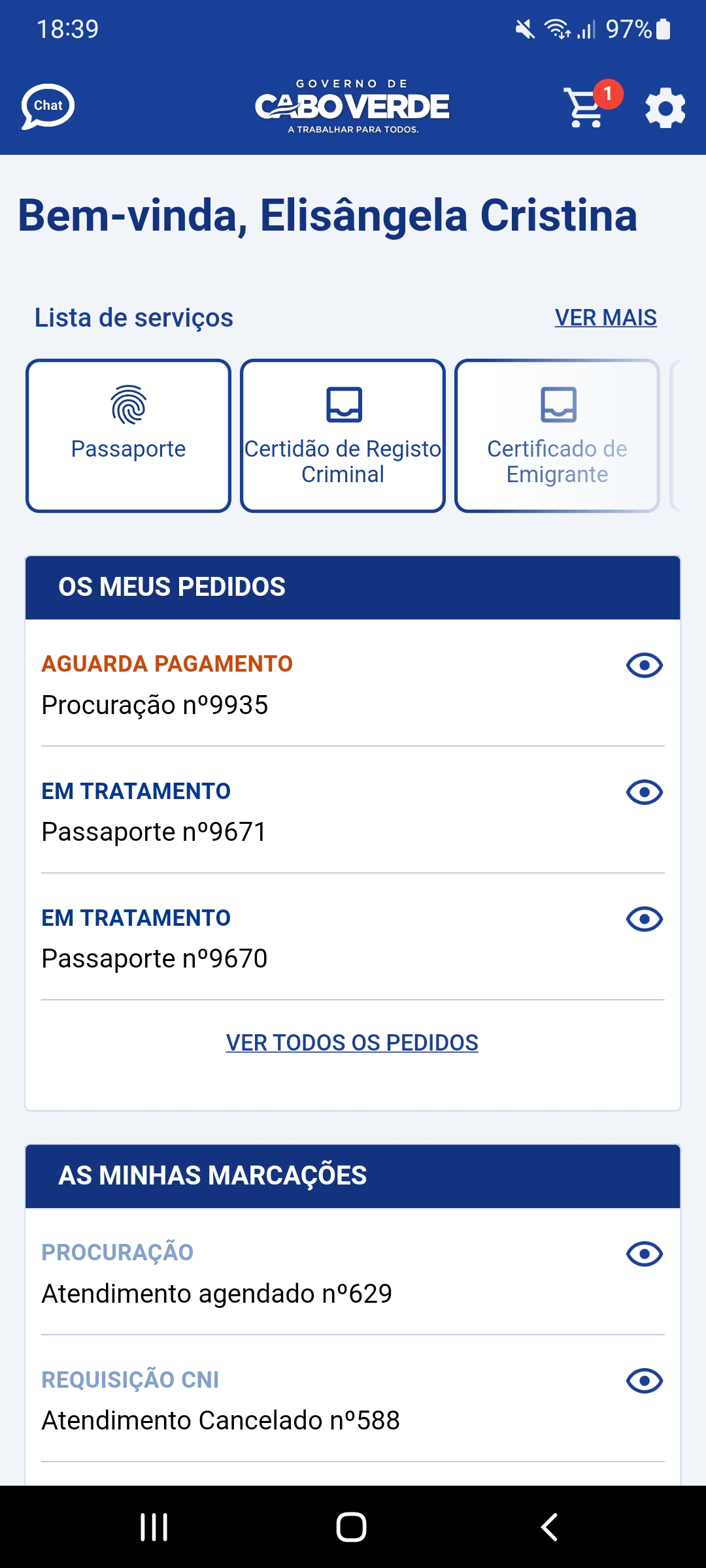The width and height of the screenshot is (706, 1568).
Task: View details of Passaporte nº9671
Action: pos(644,792)
